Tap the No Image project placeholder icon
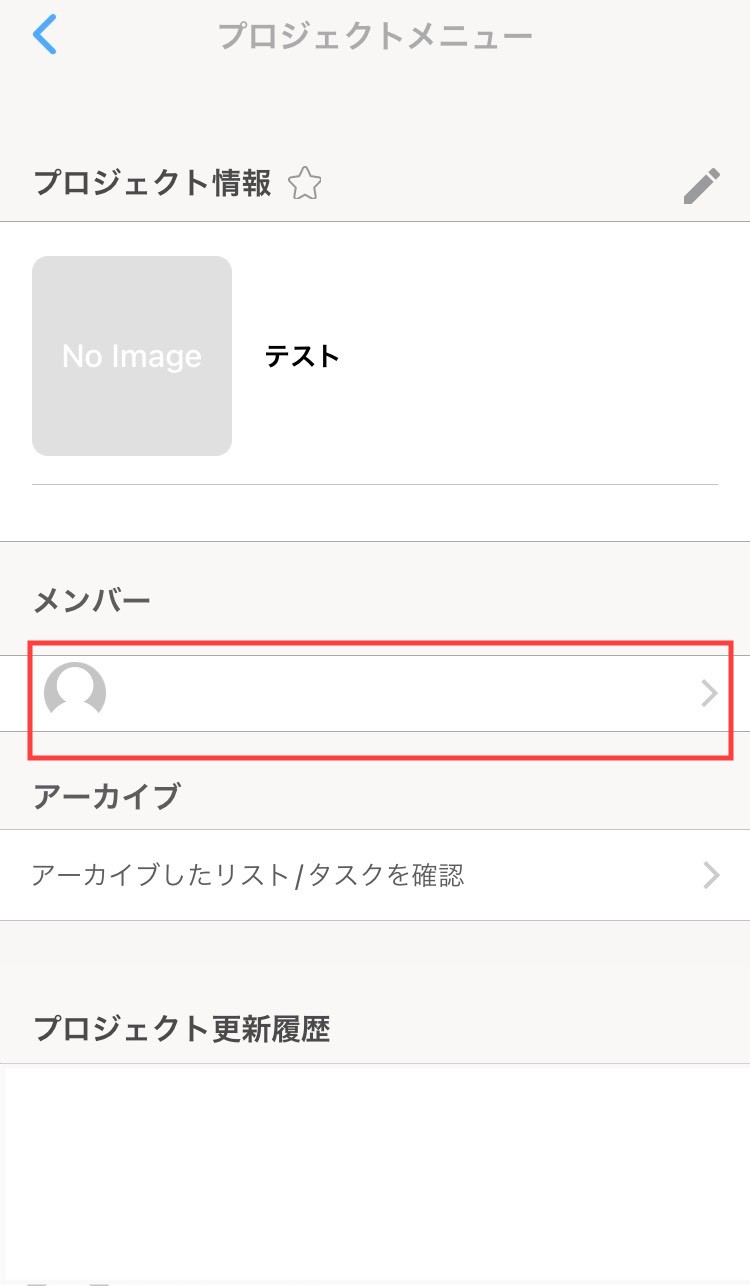This screenshot has width=750, height=1286. [x=131, y=355]
